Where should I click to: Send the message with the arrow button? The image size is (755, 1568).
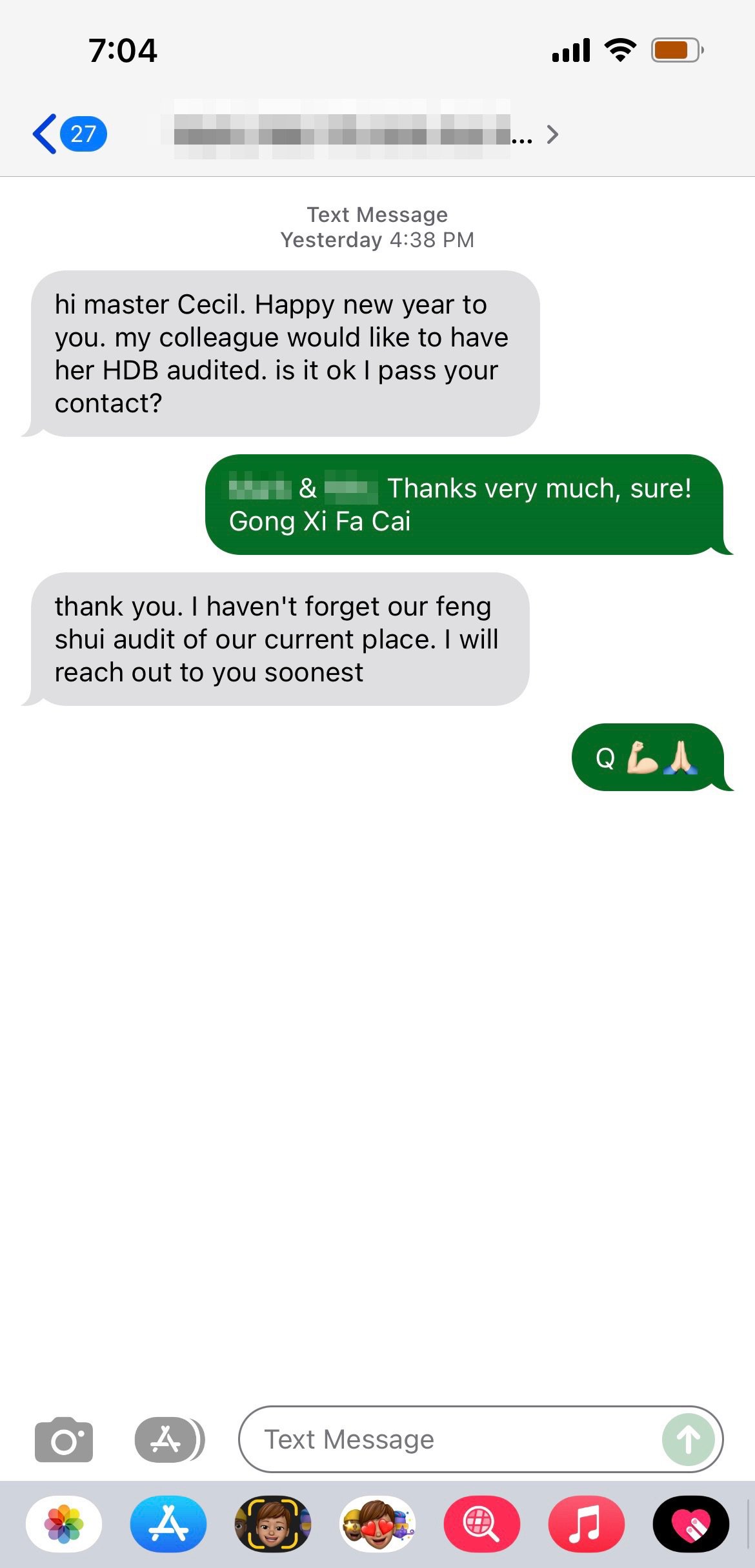(x=688, y=1440)
